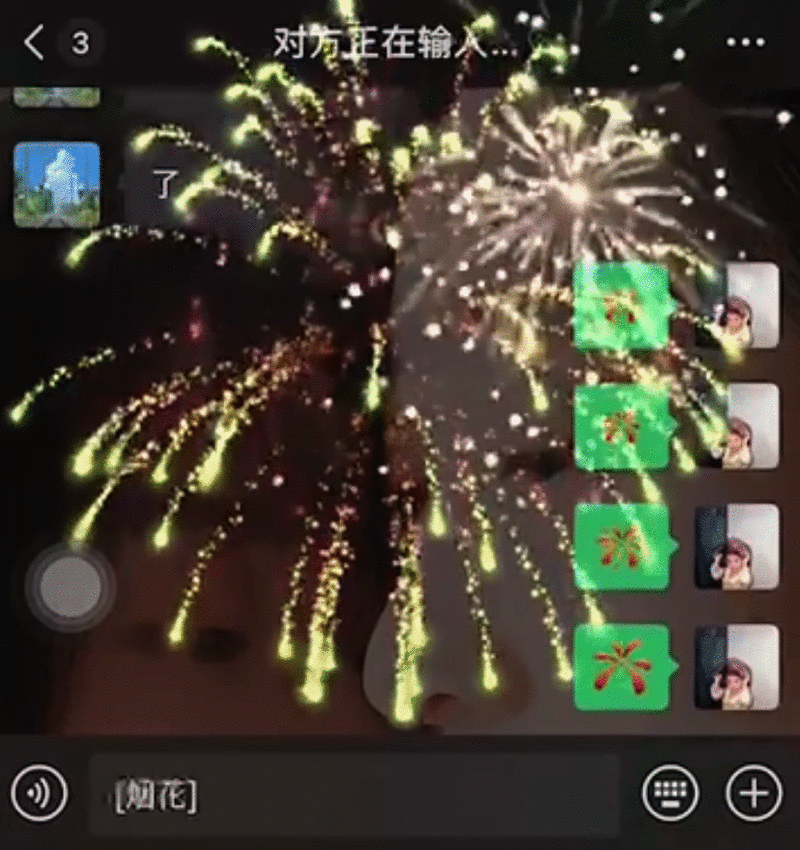
Task: Open the chat overflow menu
Action: tap(745, 43)
